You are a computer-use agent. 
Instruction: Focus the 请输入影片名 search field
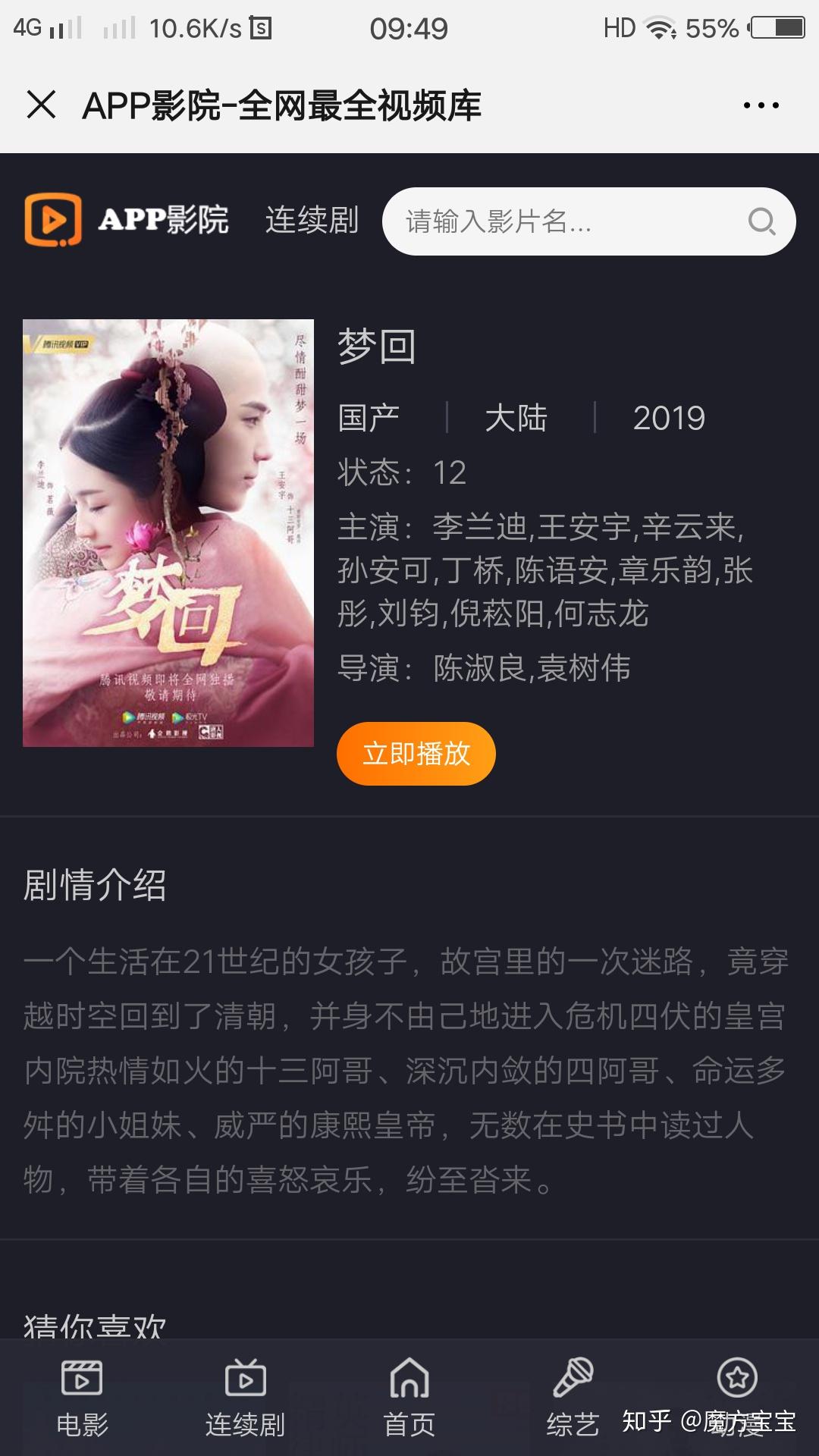click(x=561, y=221)
